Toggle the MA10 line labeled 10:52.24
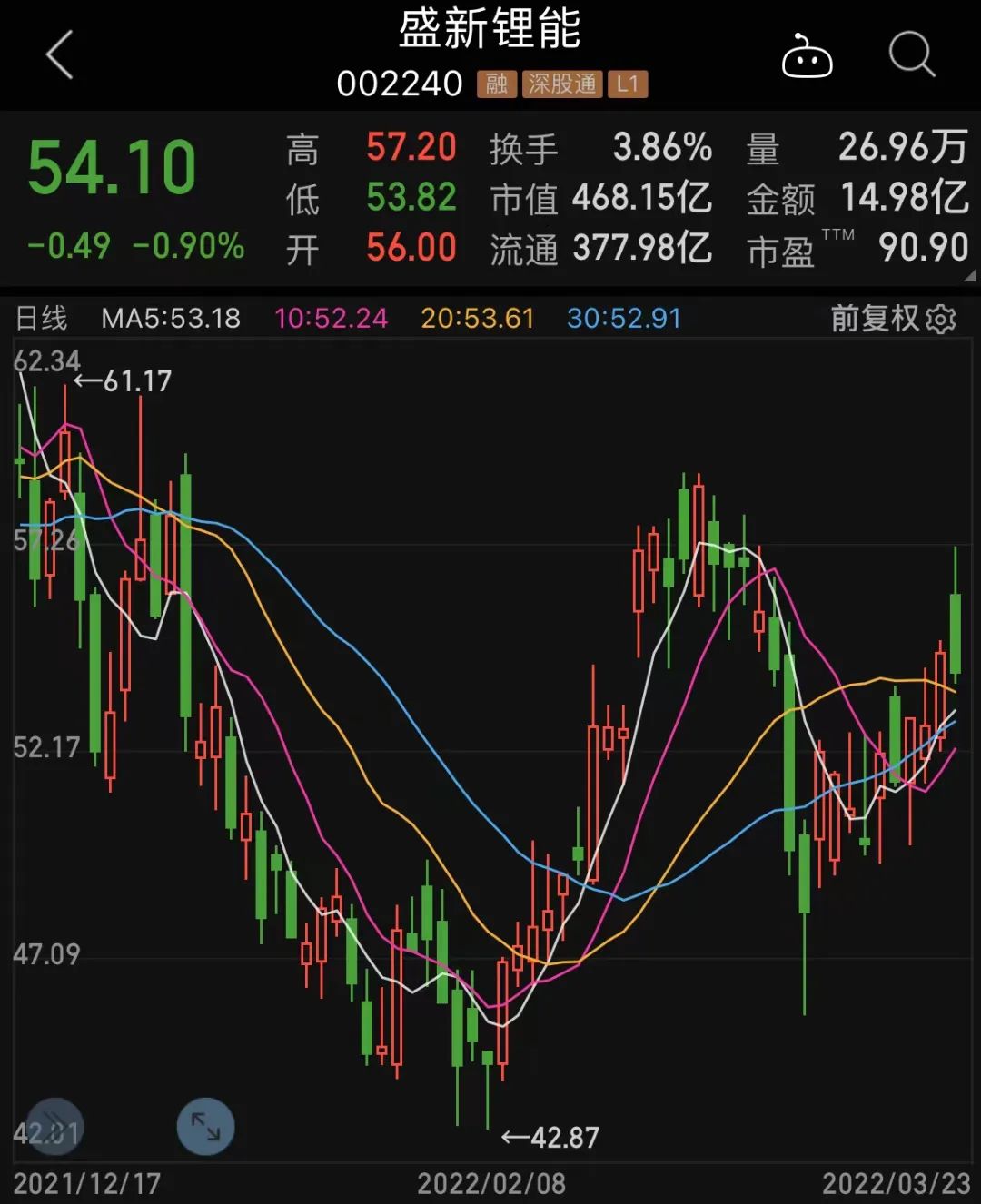This screenshot has height=1204, width=981. pyautogui.click(x=332, y=319)
